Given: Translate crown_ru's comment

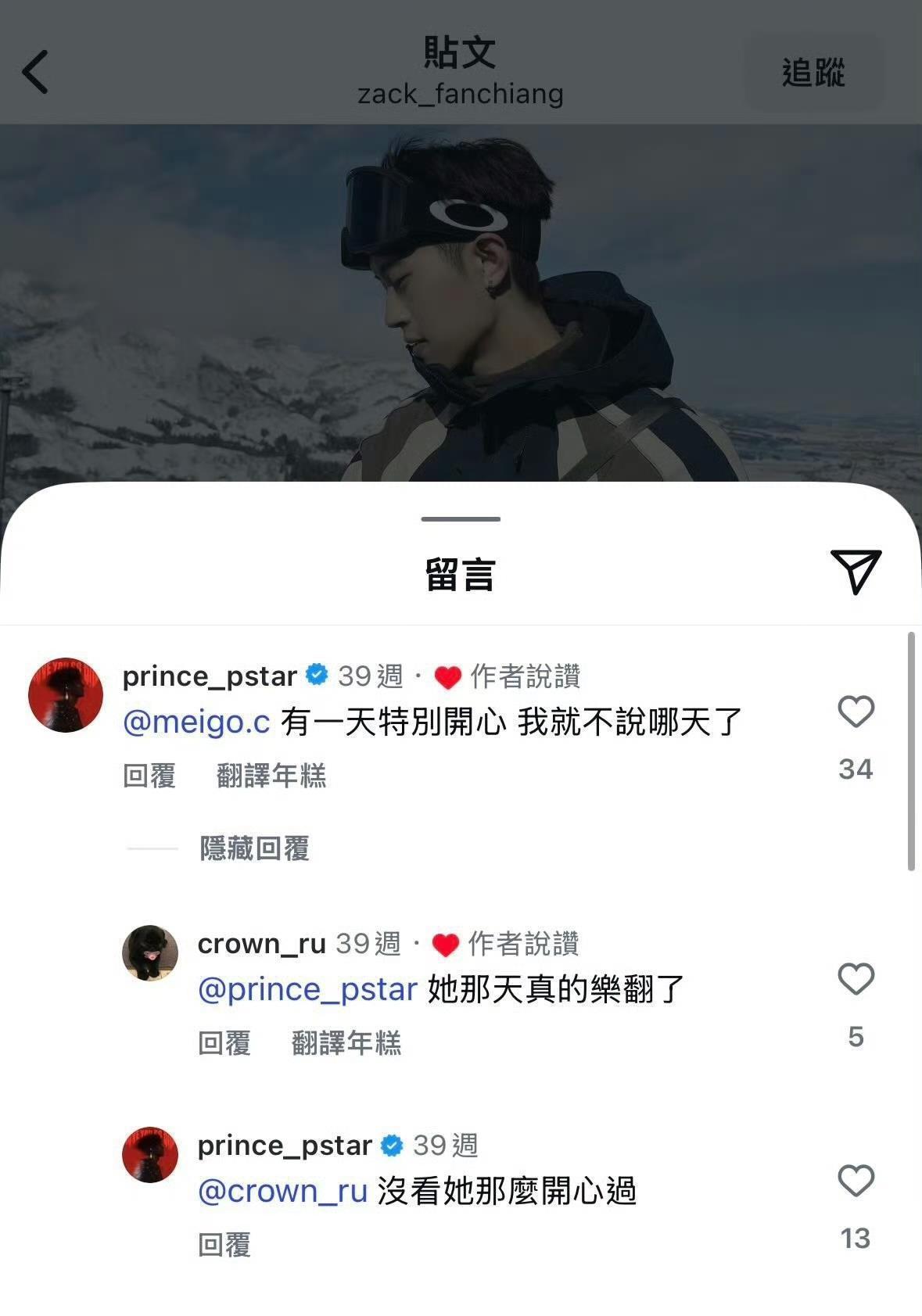Looking at the screenshot, I should pos(346,1043).
